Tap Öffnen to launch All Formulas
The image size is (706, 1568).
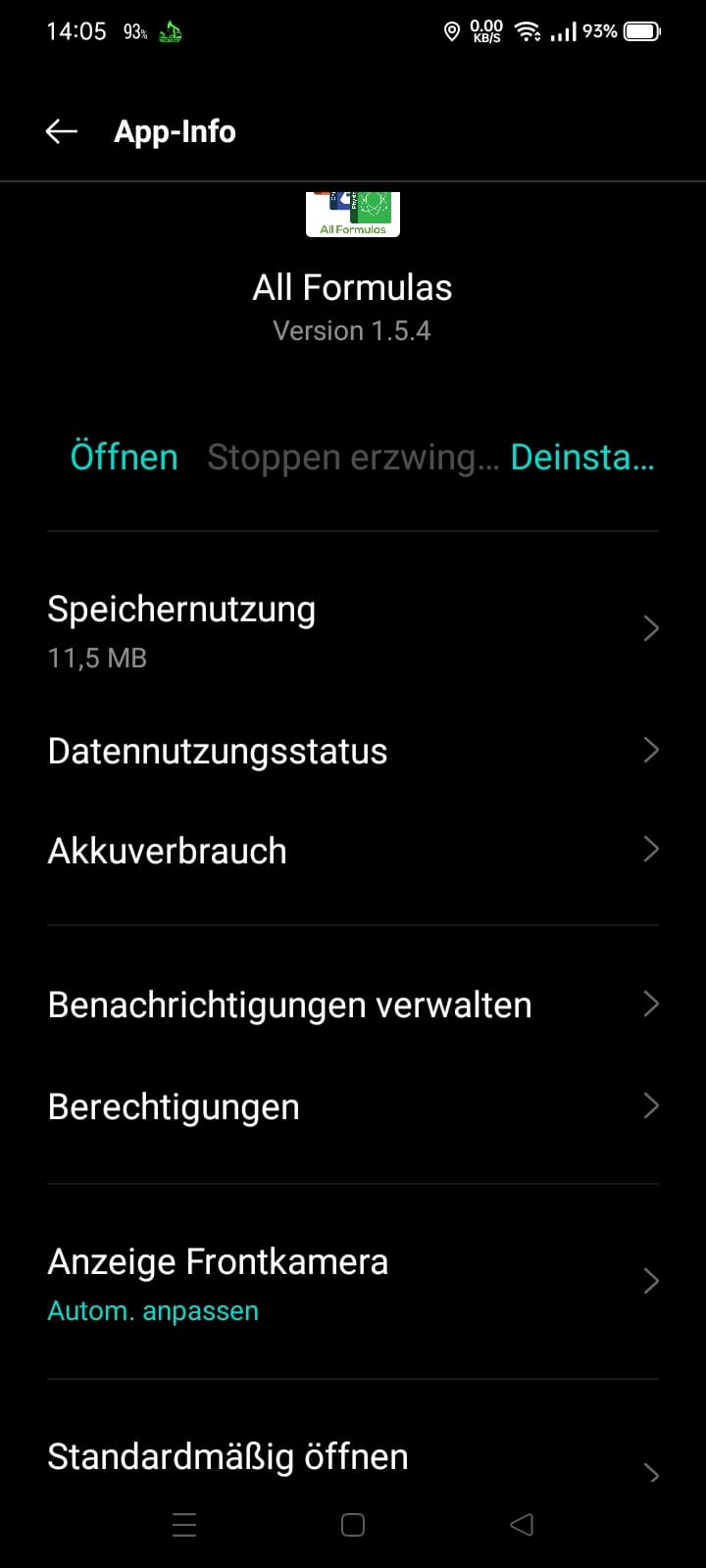[x=125, y=458]
